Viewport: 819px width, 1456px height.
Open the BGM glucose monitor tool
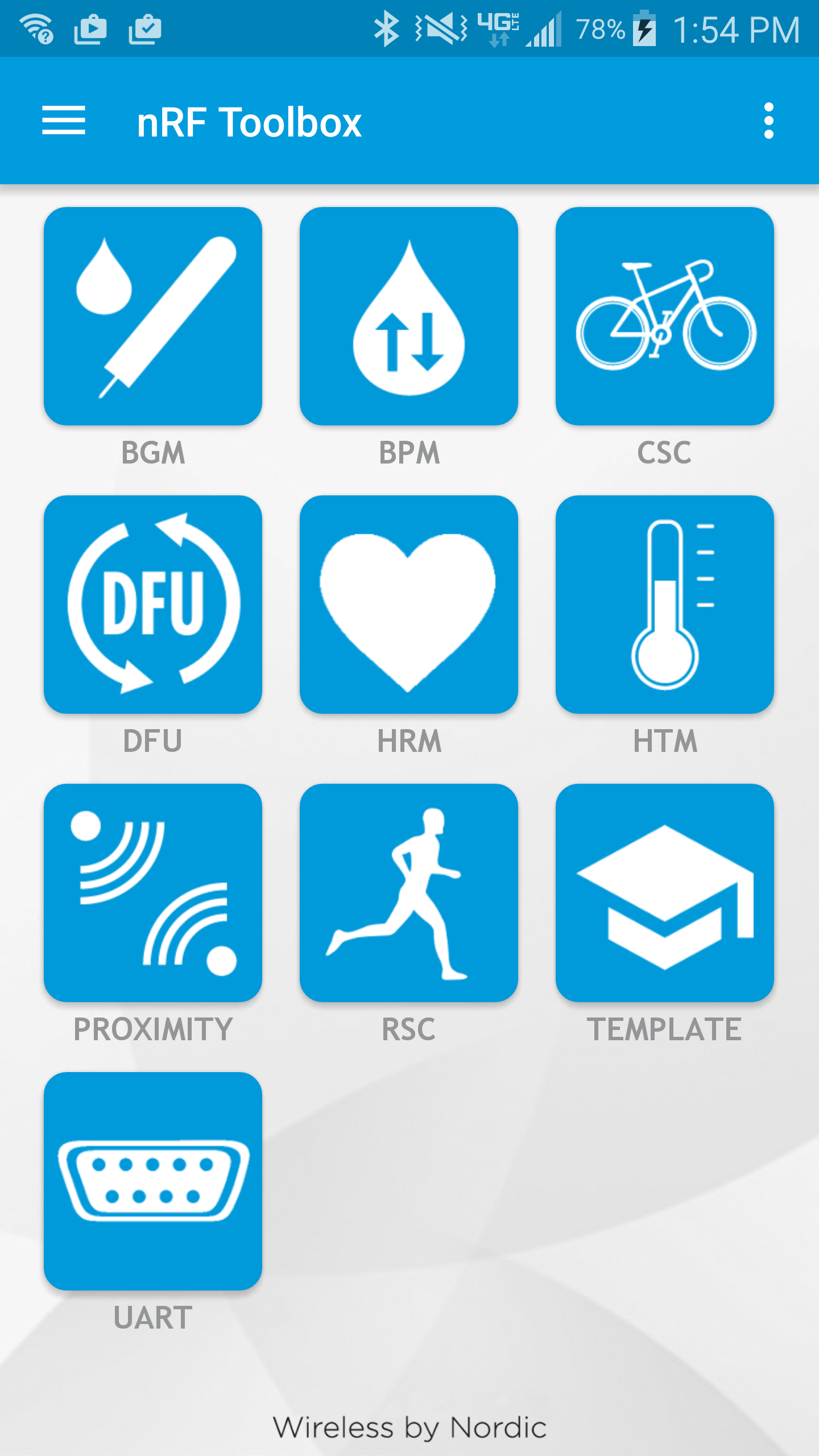152,317
